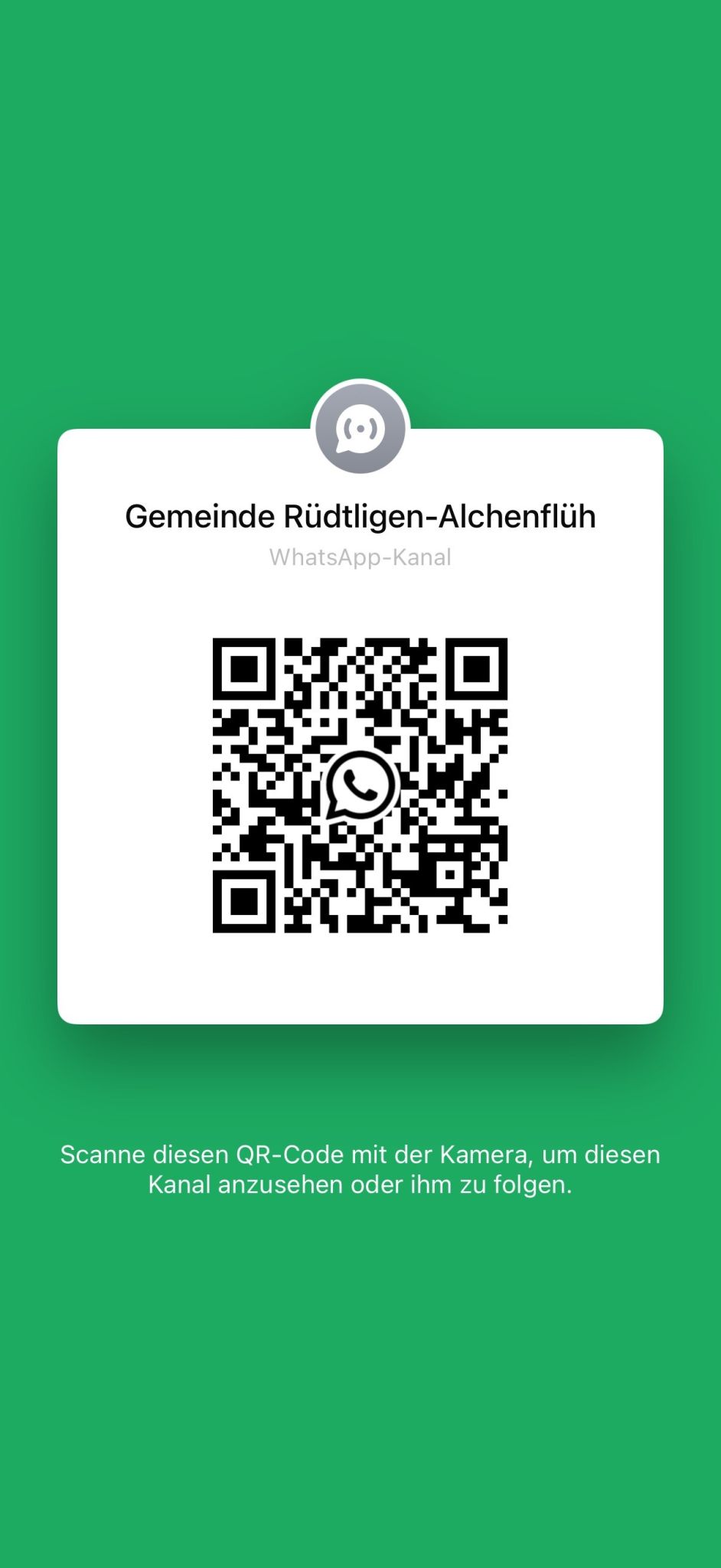Expand the WhatsApp-Kanal subtitle
The image size is (721, 1568).
click(360, 558)
